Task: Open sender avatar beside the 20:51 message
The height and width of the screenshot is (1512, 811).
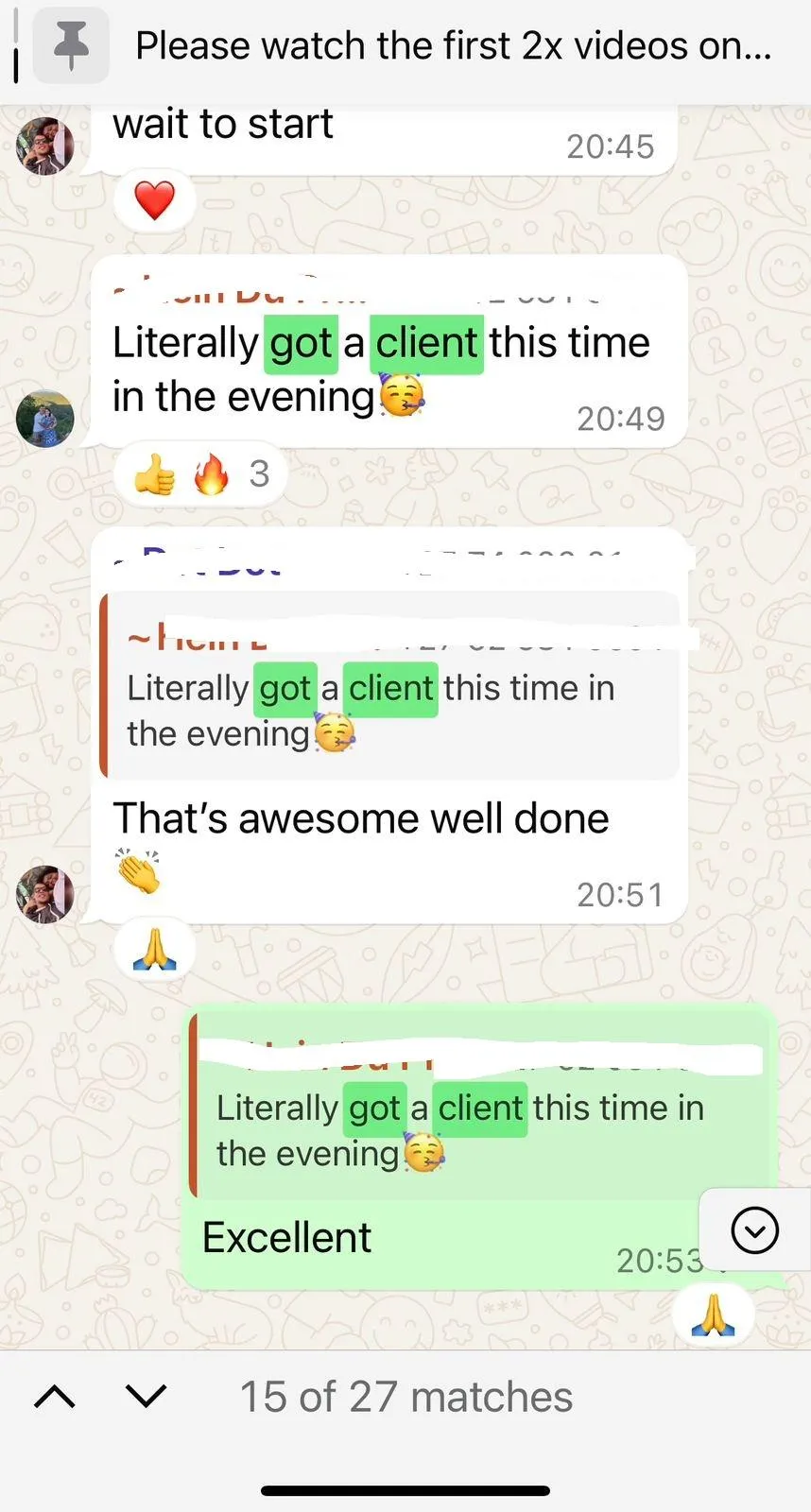Action: (45, 893)
